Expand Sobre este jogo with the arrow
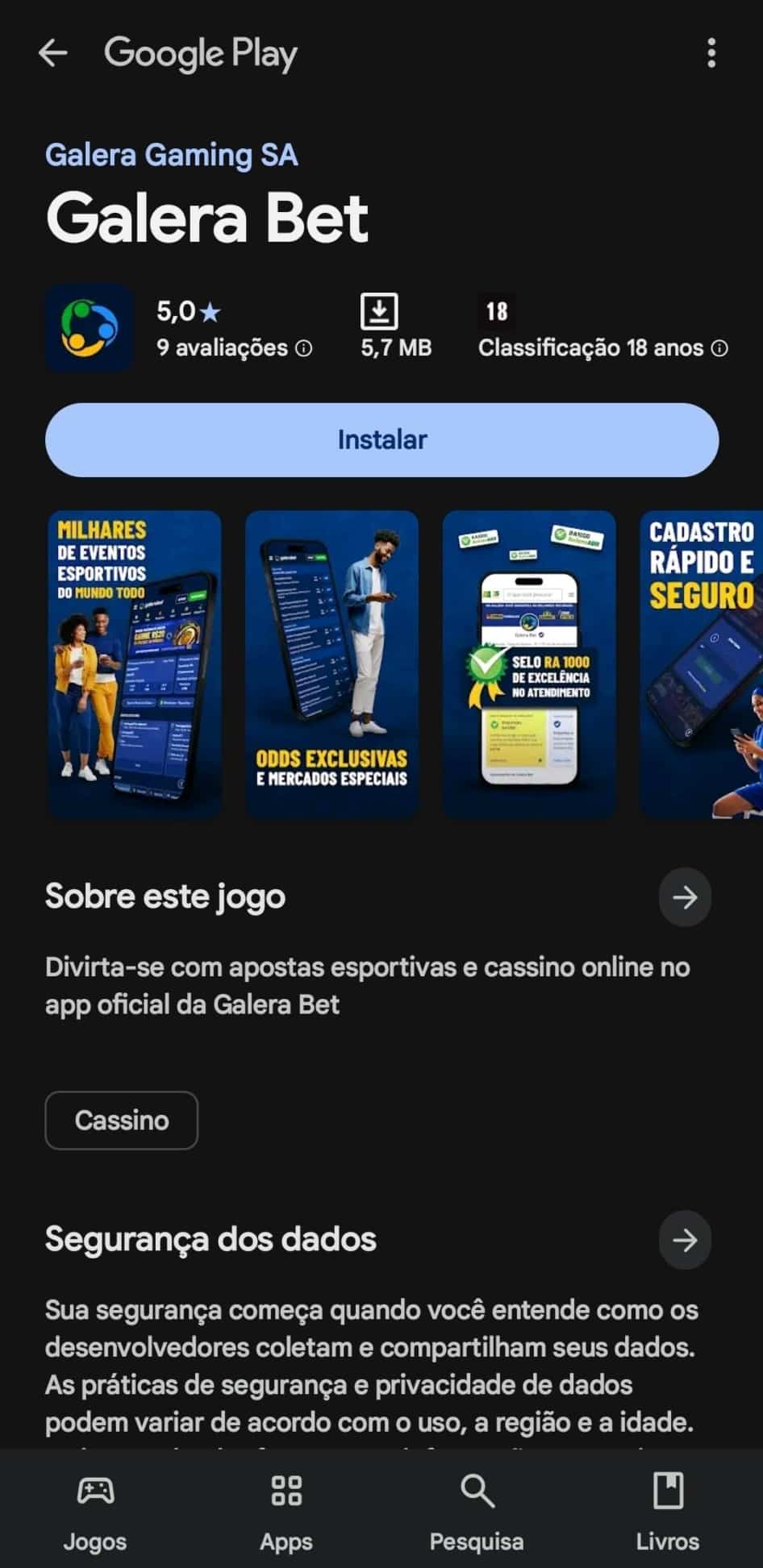763x1568 pixels. tap(684, 897)
